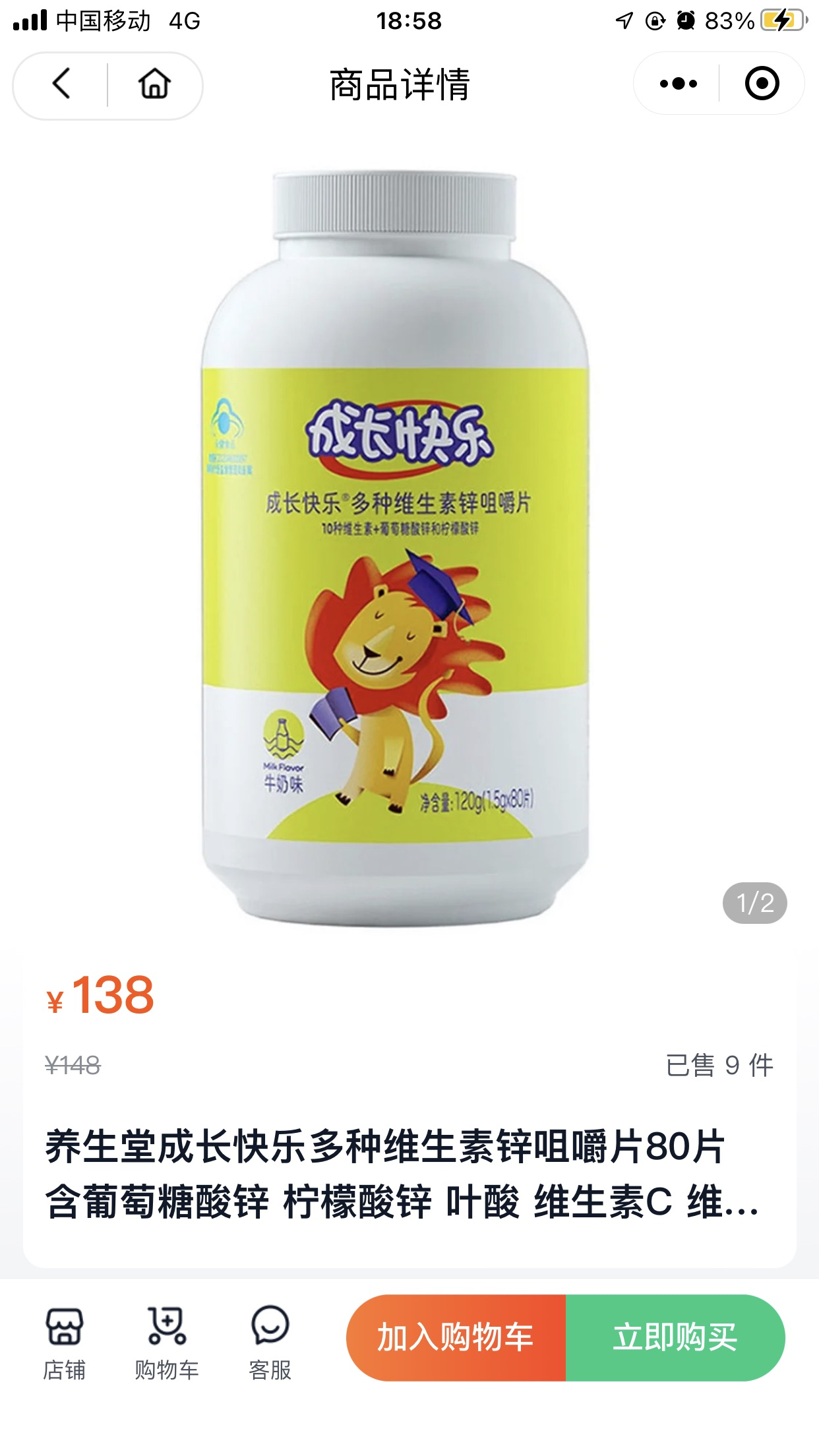Viewport: 819px width, 1456px height.
Task: Close the mini program with the circle button
Action: pyautogui.click(x=762, y=84)
